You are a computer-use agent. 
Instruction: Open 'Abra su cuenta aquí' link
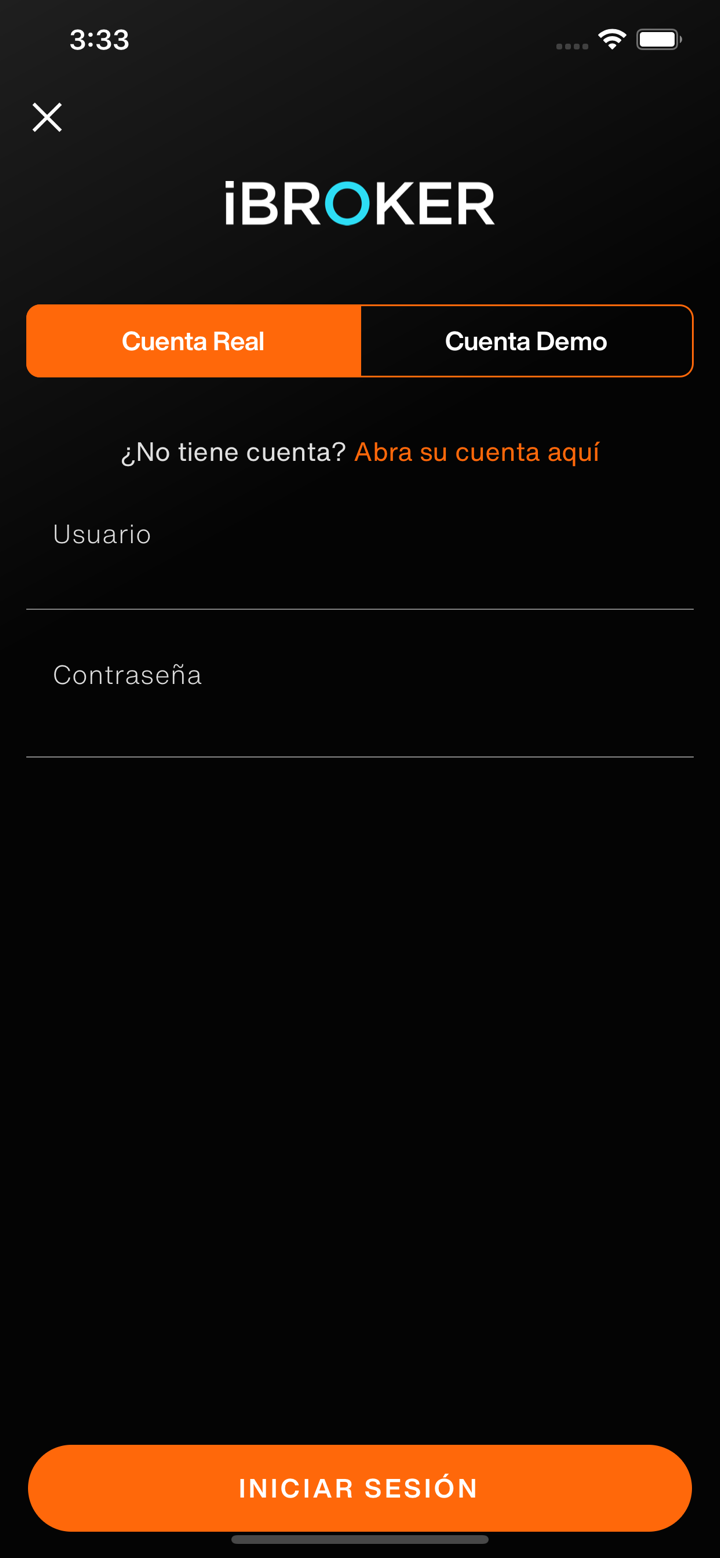pos(477,452)
